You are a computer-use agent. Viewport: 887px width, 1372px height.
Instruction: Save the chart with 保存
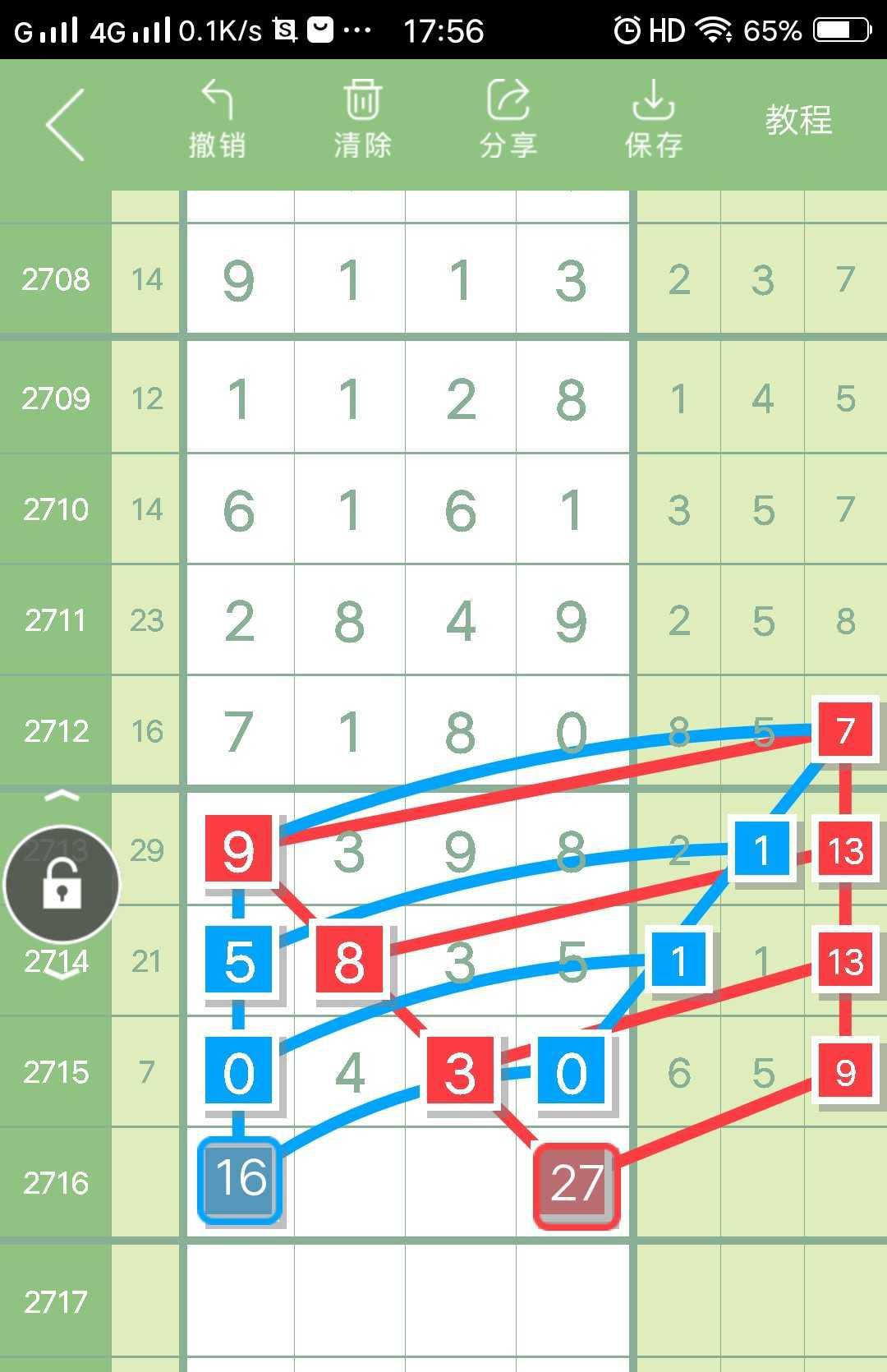coord(653,120)
